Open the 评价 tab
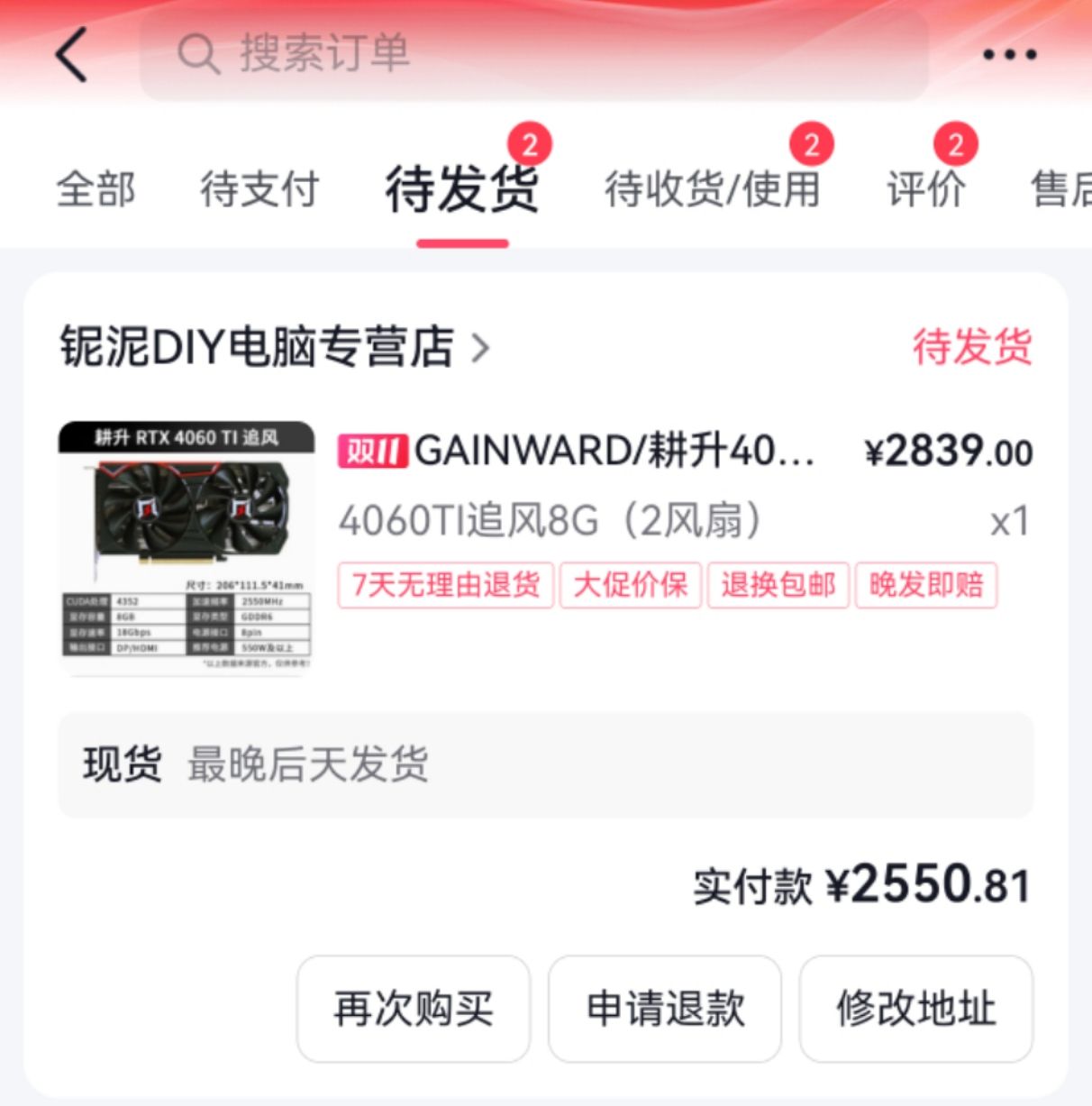The height and width of the screenshot is (1106, 1092). point(924,188)
